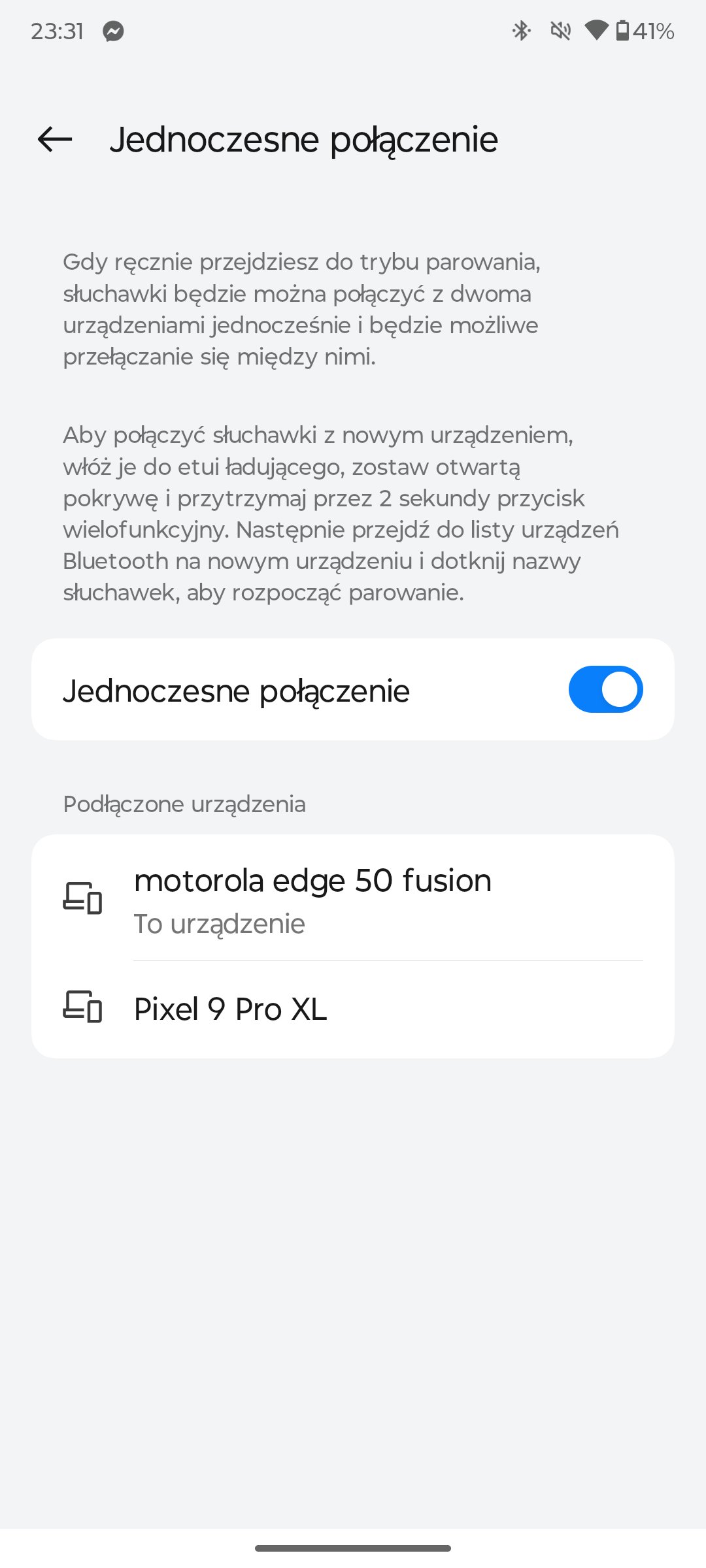This screenshot has width=706, height=1568.
Task: Go back using the arrow icon
Action: coord(55,139)
